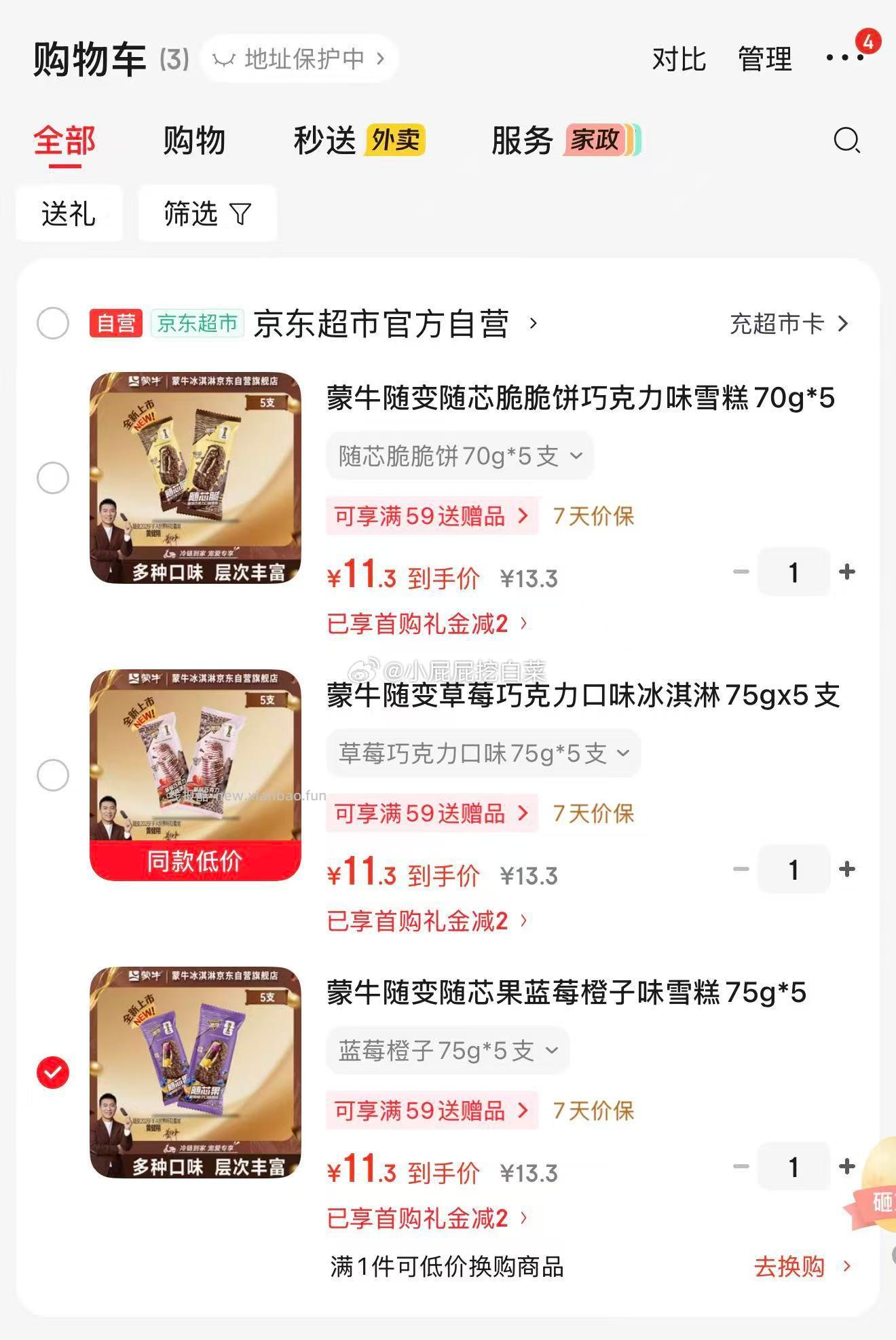
Task: Check the 蒙牛随变随芯脆脆饼 item checkbox
Action: (x=53, y=477)
